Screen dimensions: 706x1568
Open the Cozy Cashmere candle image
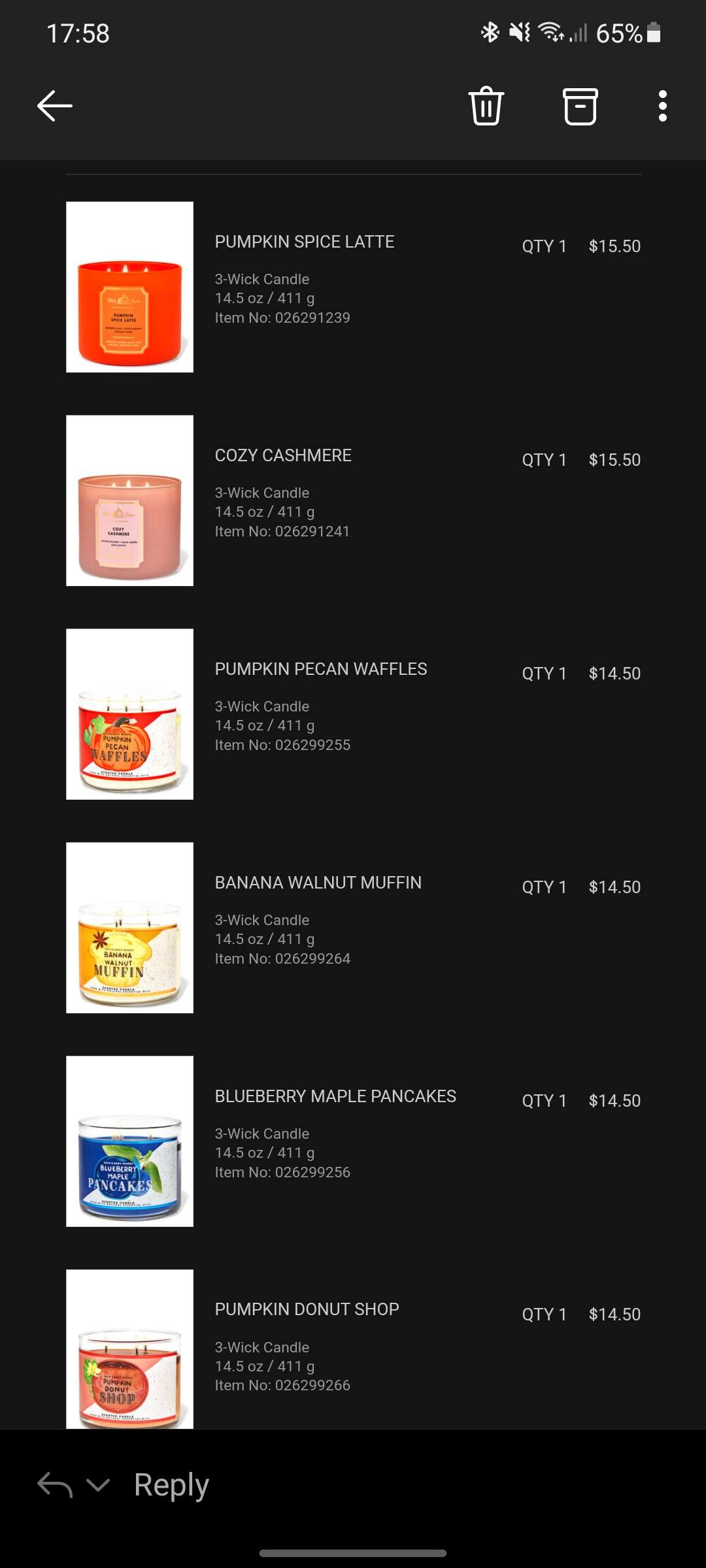(129, 500)
